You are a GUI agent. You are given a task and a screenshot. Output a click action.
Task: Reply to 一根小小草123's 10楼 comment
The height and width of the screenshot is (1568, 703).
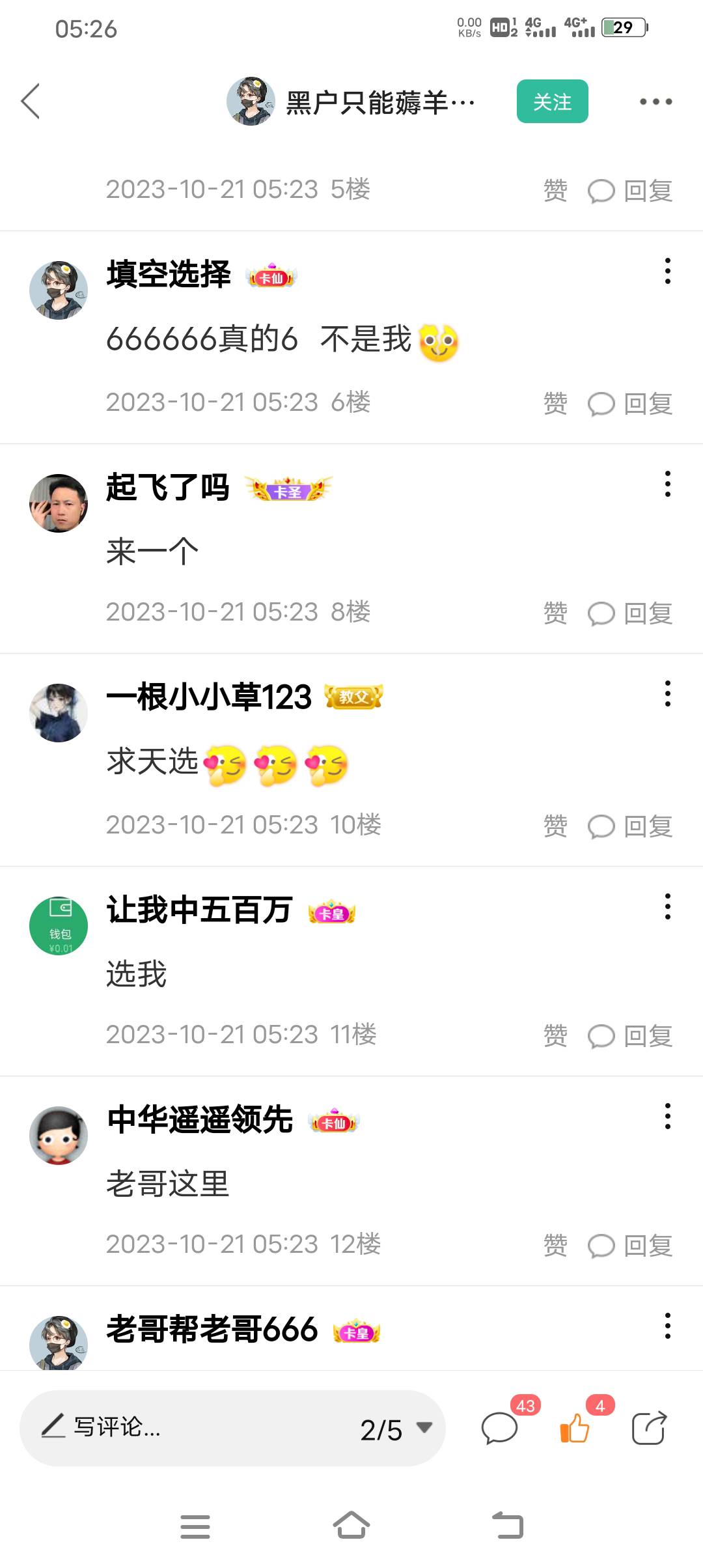630,826
